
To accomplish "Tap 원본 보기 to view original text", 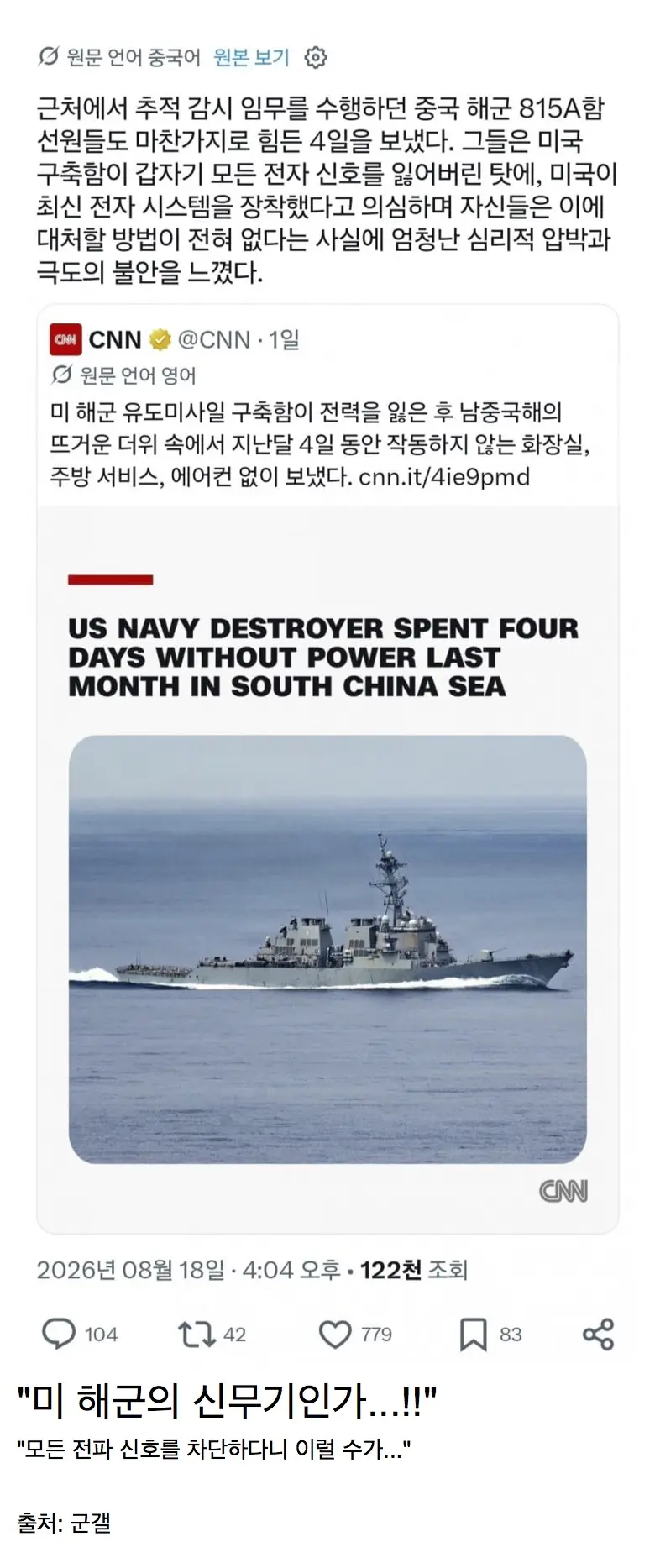I will click(x=251, y=57).
